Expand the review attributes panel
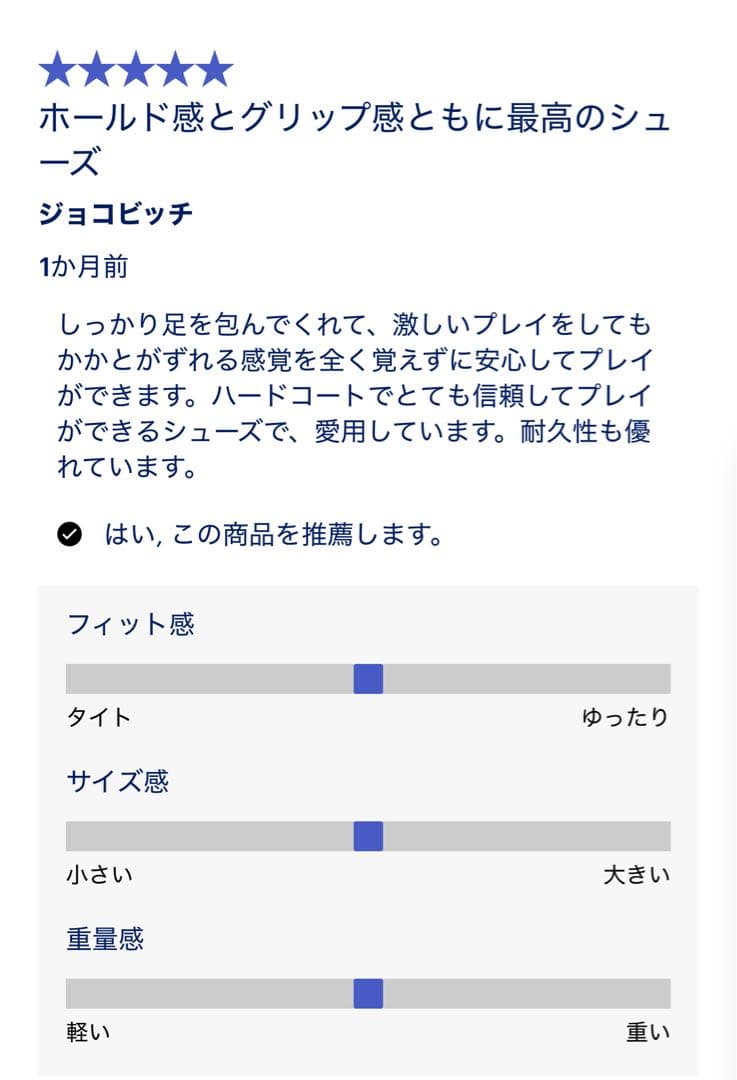Screen dimensions: 737x1080 pyautogui.click(x=369, y=830)
